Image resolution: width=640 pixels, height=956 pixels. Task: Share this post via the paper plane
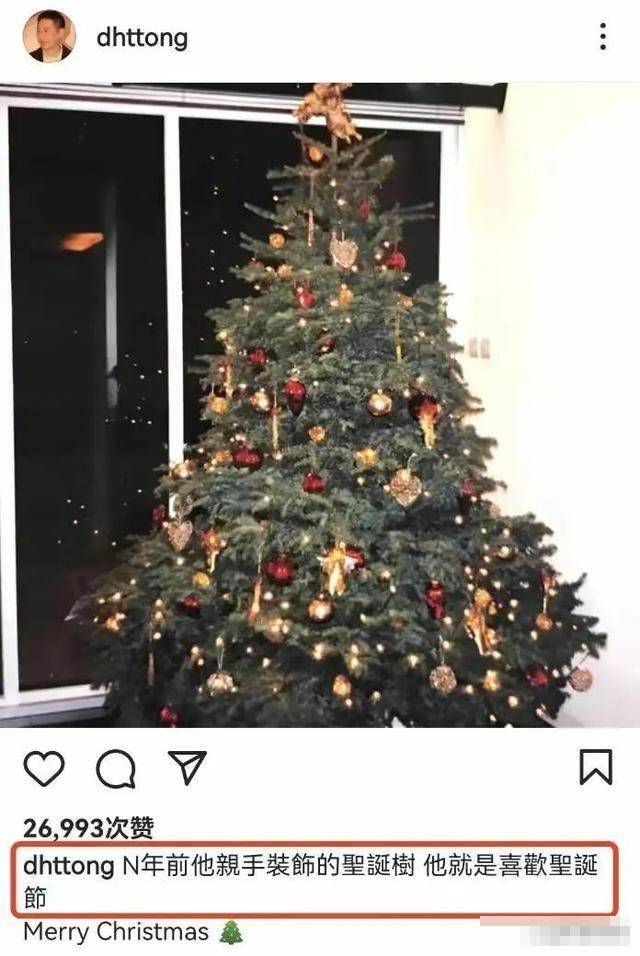point(186,767)
